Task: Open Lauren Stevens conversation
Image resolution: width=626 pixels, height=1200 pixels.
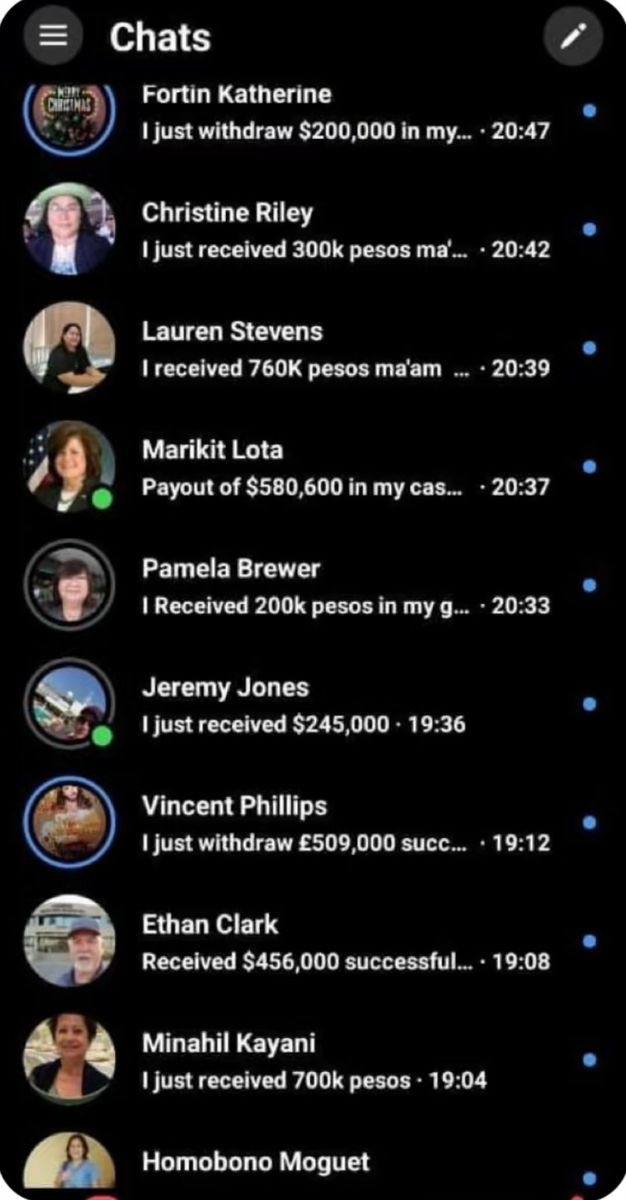Action: click(x=313, y=348)
